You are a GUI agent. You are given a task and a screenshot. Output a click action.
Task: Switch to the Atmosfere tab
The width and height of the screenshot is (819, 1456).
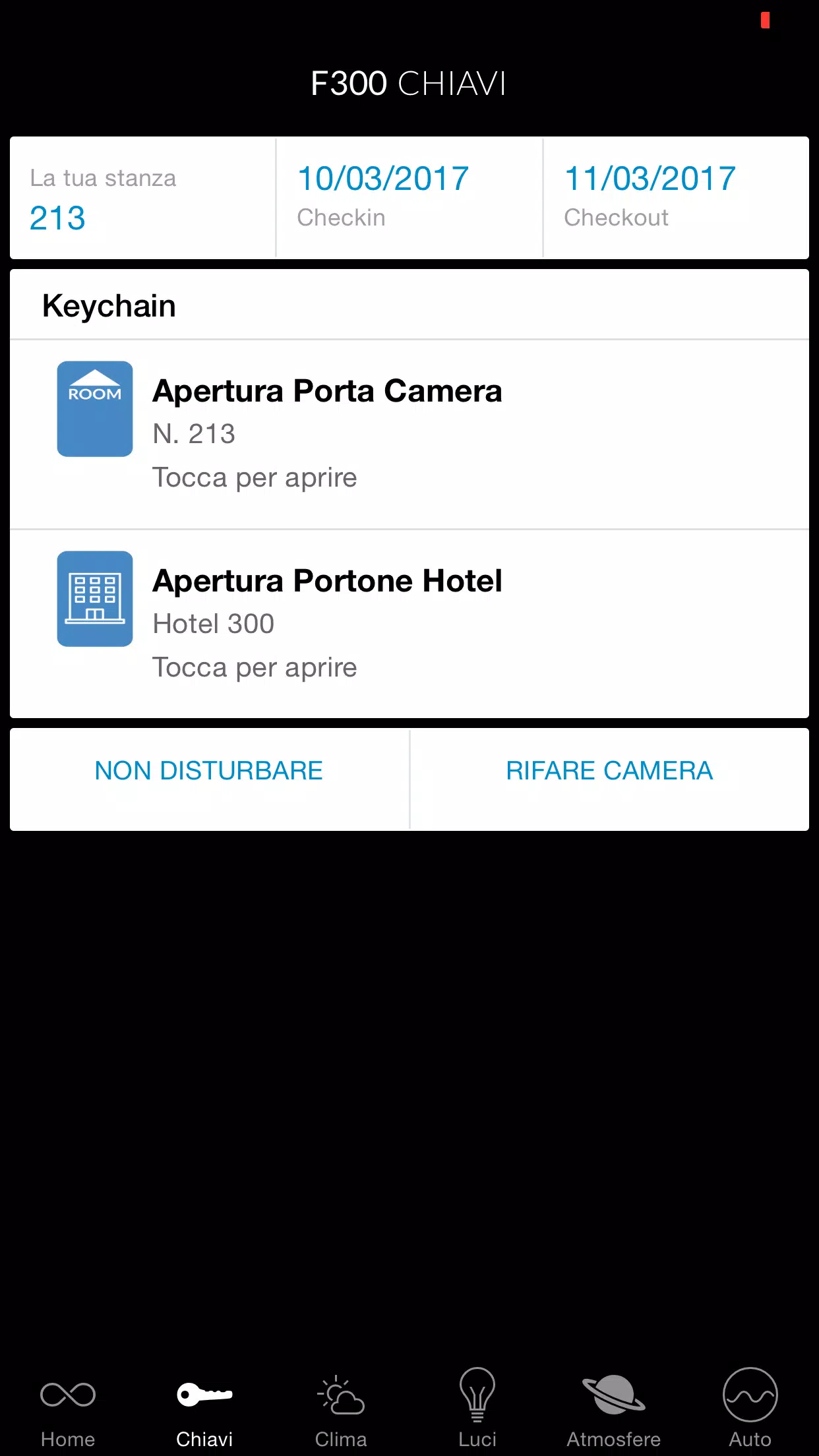pos(614,1409)
